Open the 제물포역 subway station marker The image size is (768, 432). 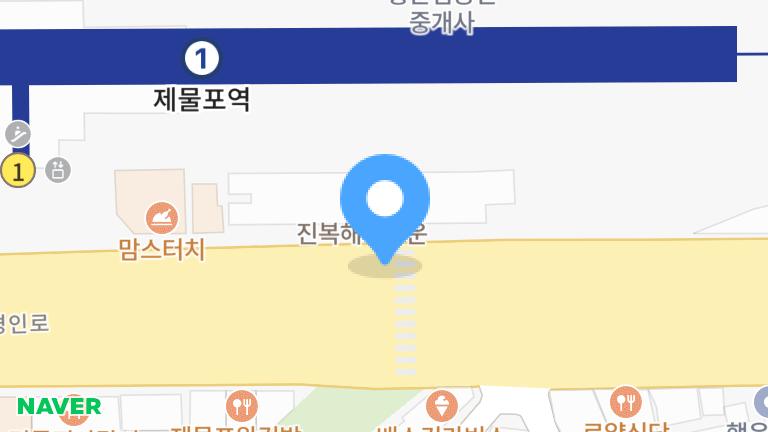[202, 58]
